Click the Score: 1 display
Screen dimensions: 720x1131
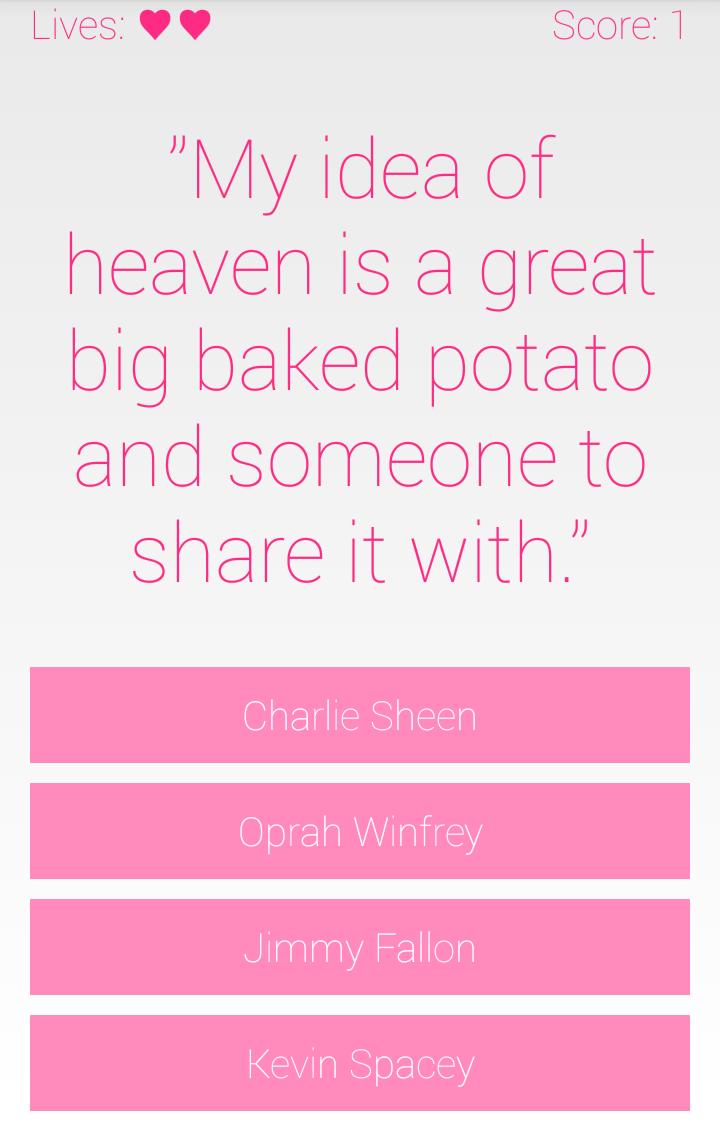(621, 26)
